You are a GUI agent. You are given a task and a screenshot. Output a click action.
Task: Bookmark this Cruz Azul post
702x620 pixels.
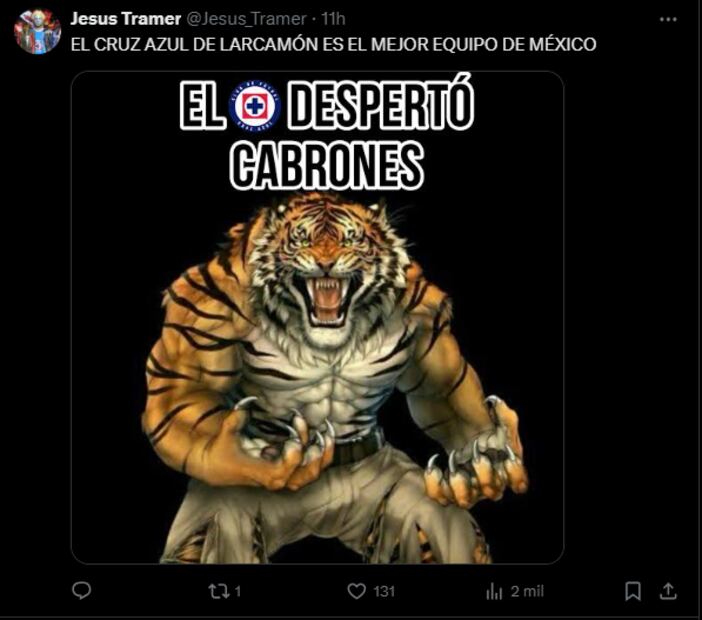click(632, 591)
